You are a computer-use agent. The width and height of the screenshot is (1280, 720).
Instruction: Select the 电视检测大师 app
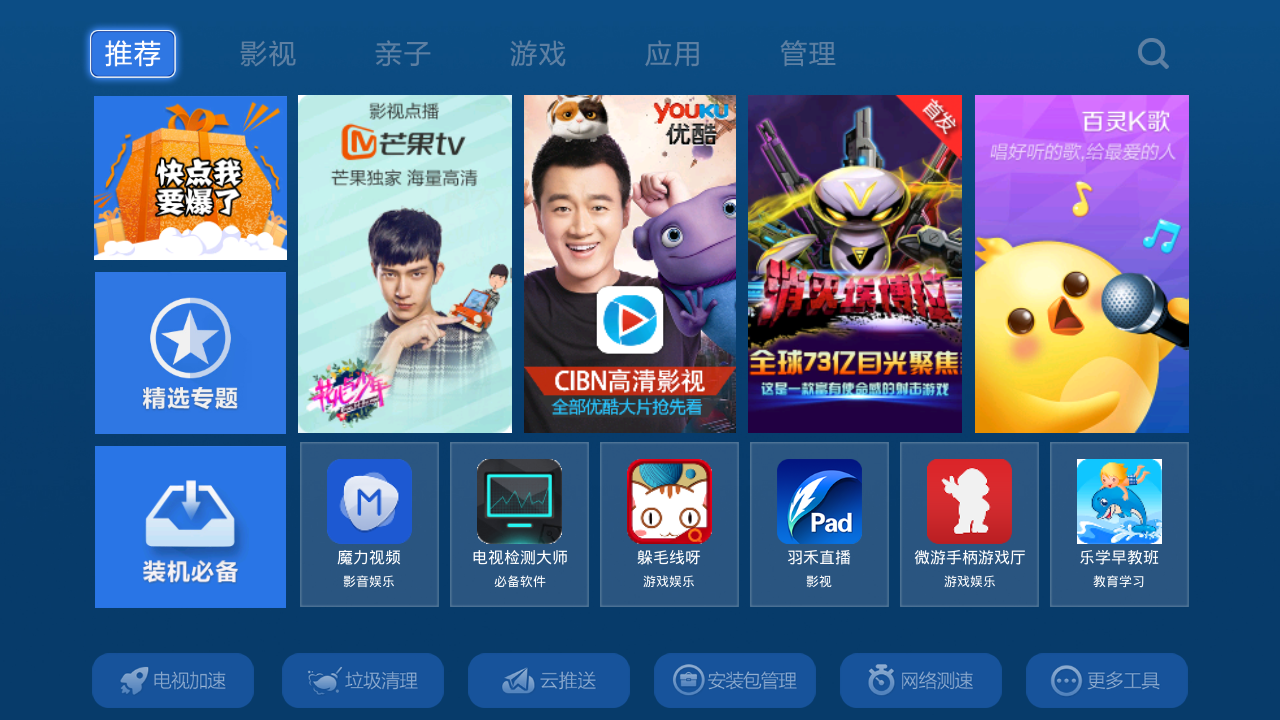coord(519,524)
